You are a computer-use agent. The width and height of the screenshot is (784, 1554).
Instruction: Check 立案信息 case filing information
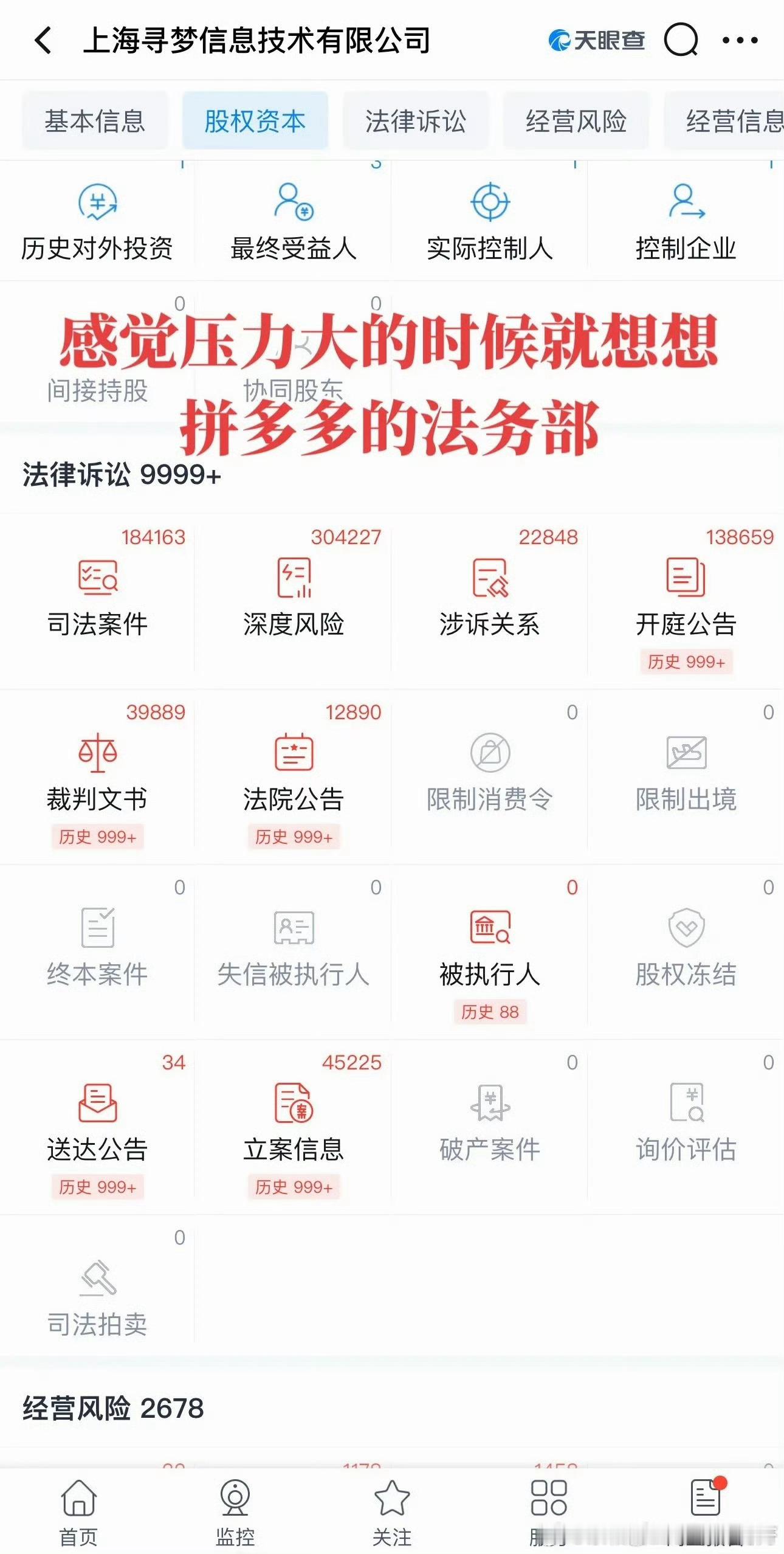tap(294, 1125)
